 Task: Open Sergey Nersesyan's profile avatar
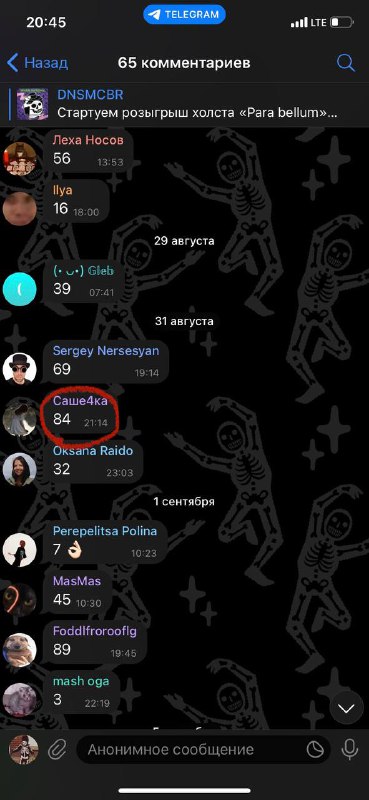[x=19, y=369]
